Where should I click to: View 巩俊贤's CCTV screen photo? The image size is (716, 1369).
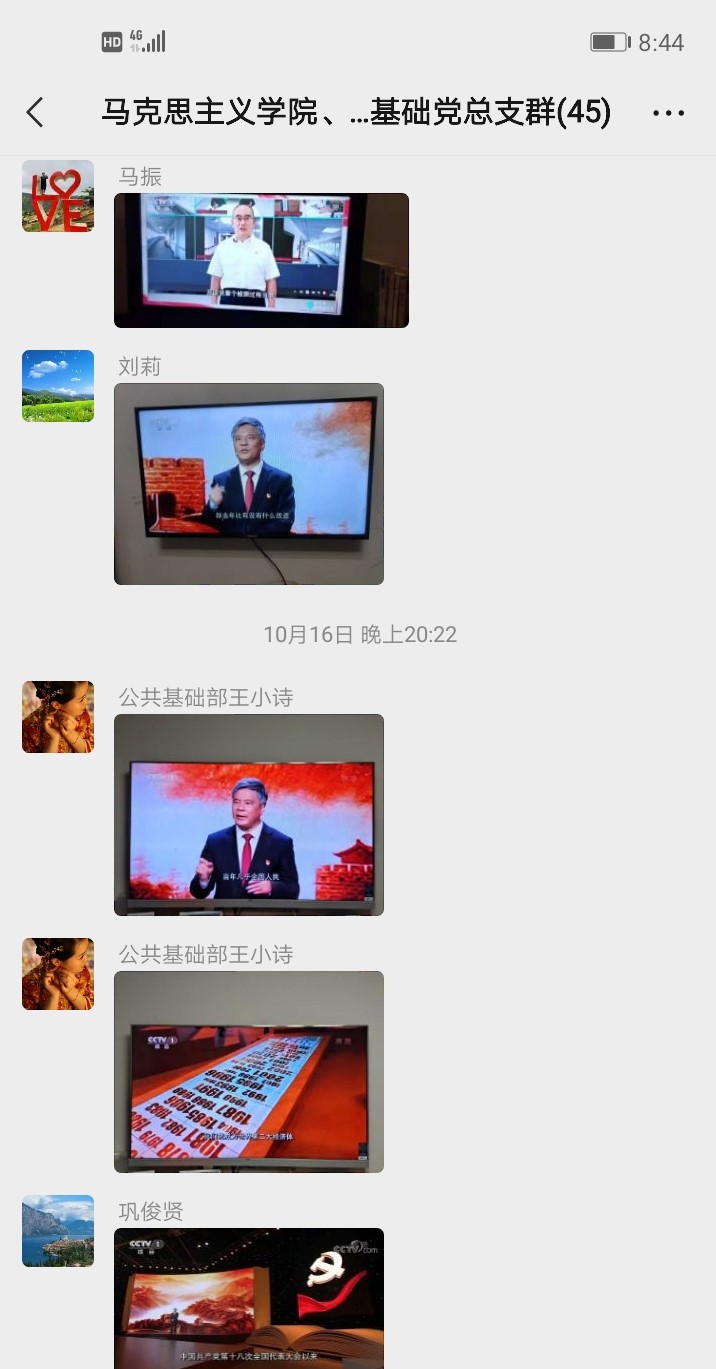click(x=248, y=1297)
